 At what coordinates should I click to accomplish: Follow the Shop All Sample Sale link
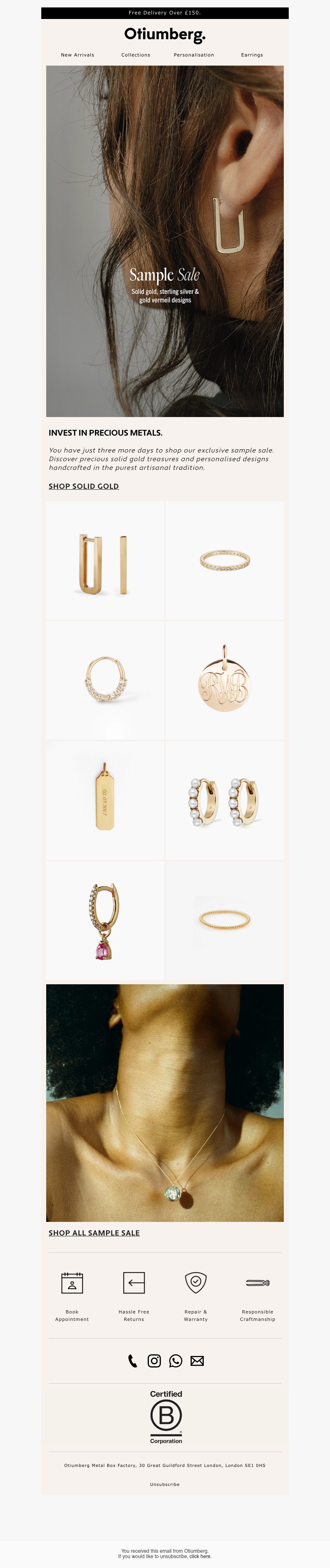pos(94,1233)
